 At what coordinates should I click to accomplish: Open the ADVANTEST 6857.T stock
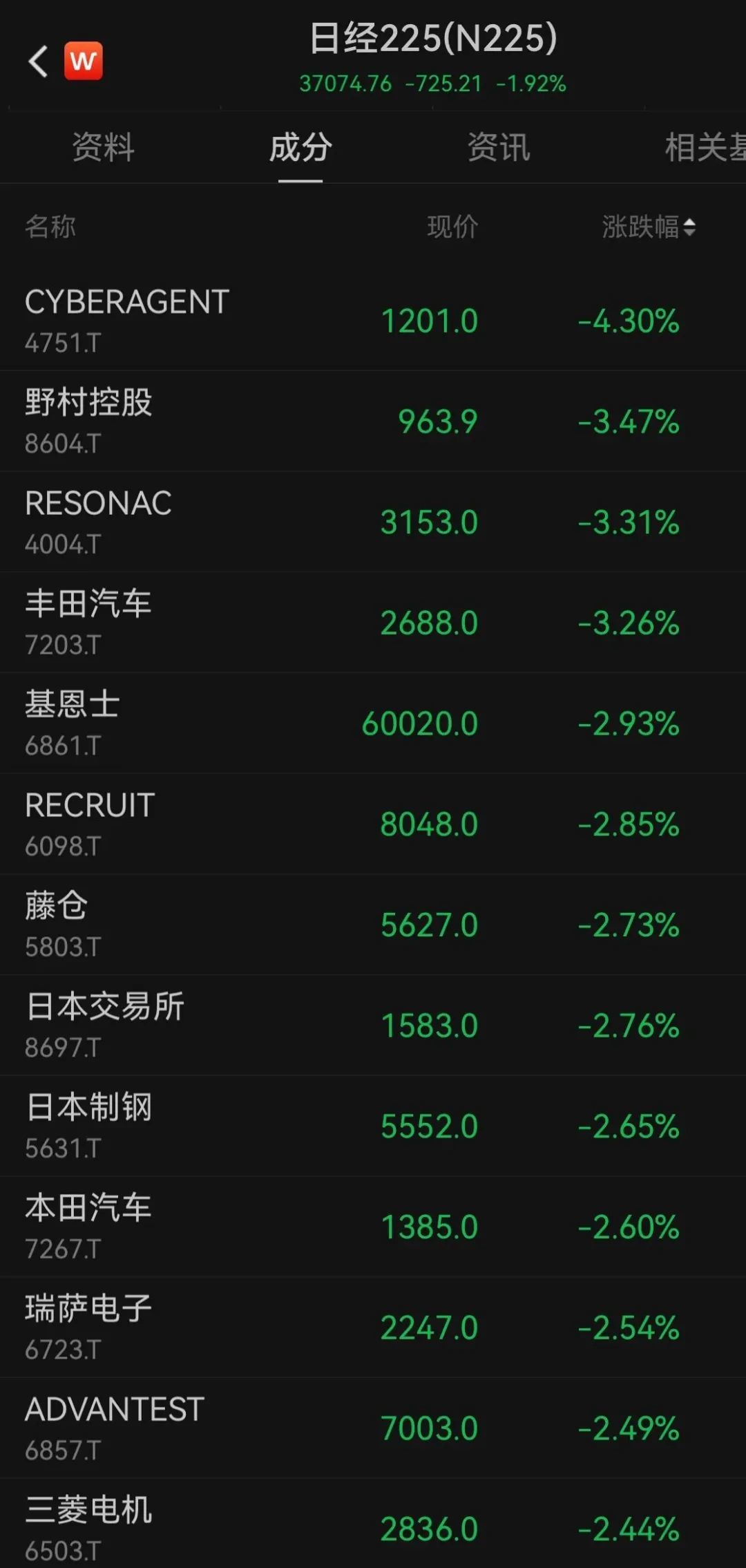pos(373,1428)
